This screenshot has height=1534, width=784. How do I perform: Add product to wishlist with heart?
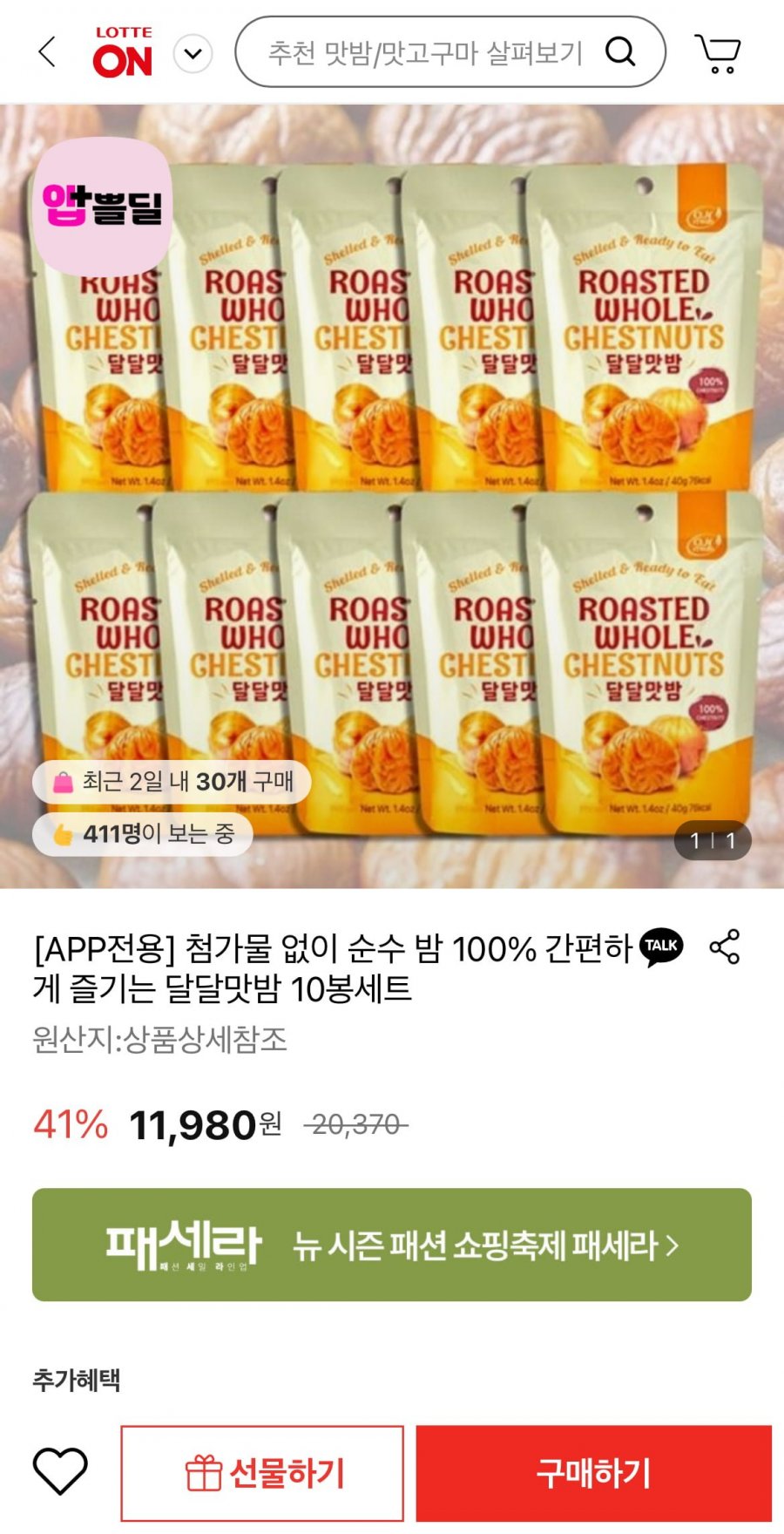coord(60,1472)
